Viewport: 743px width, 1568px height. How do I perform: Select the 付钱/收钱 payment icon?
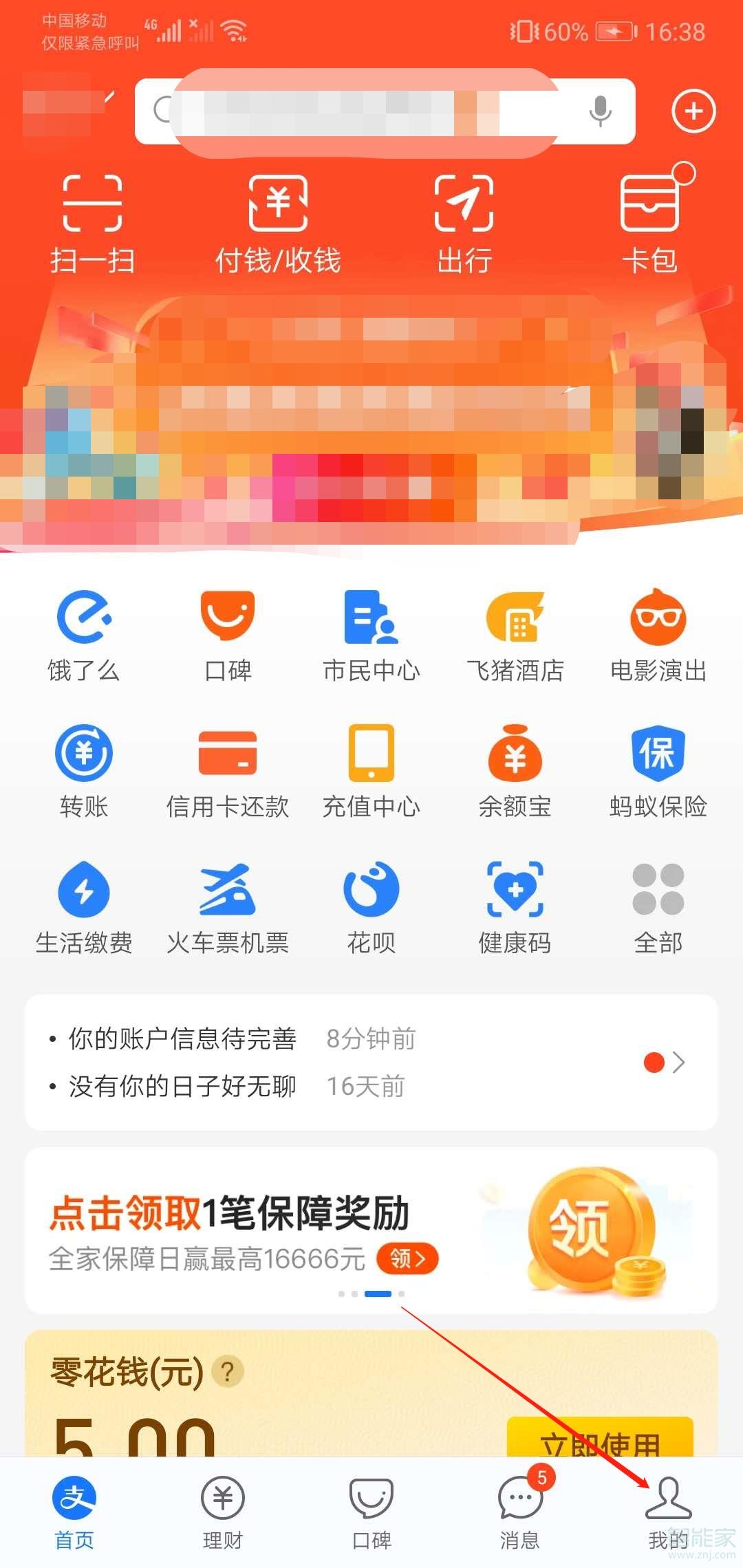point(278,220)
